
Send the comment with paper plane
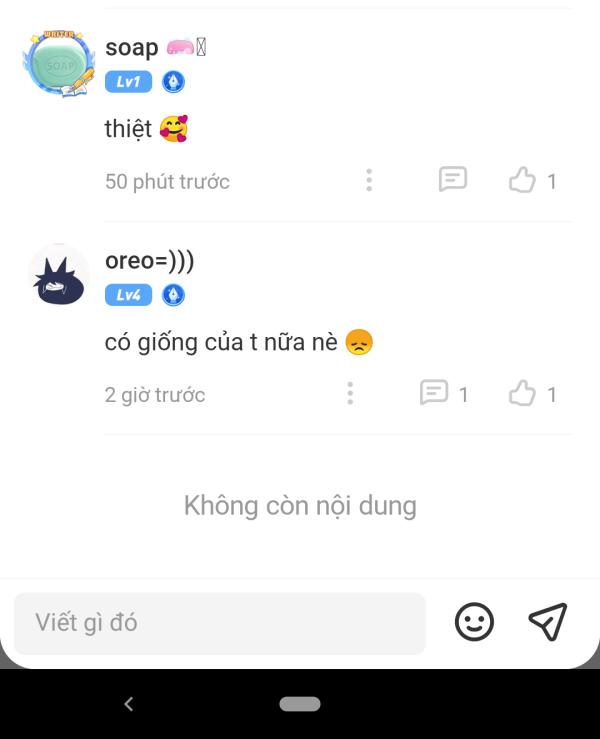tap(548, 622)
